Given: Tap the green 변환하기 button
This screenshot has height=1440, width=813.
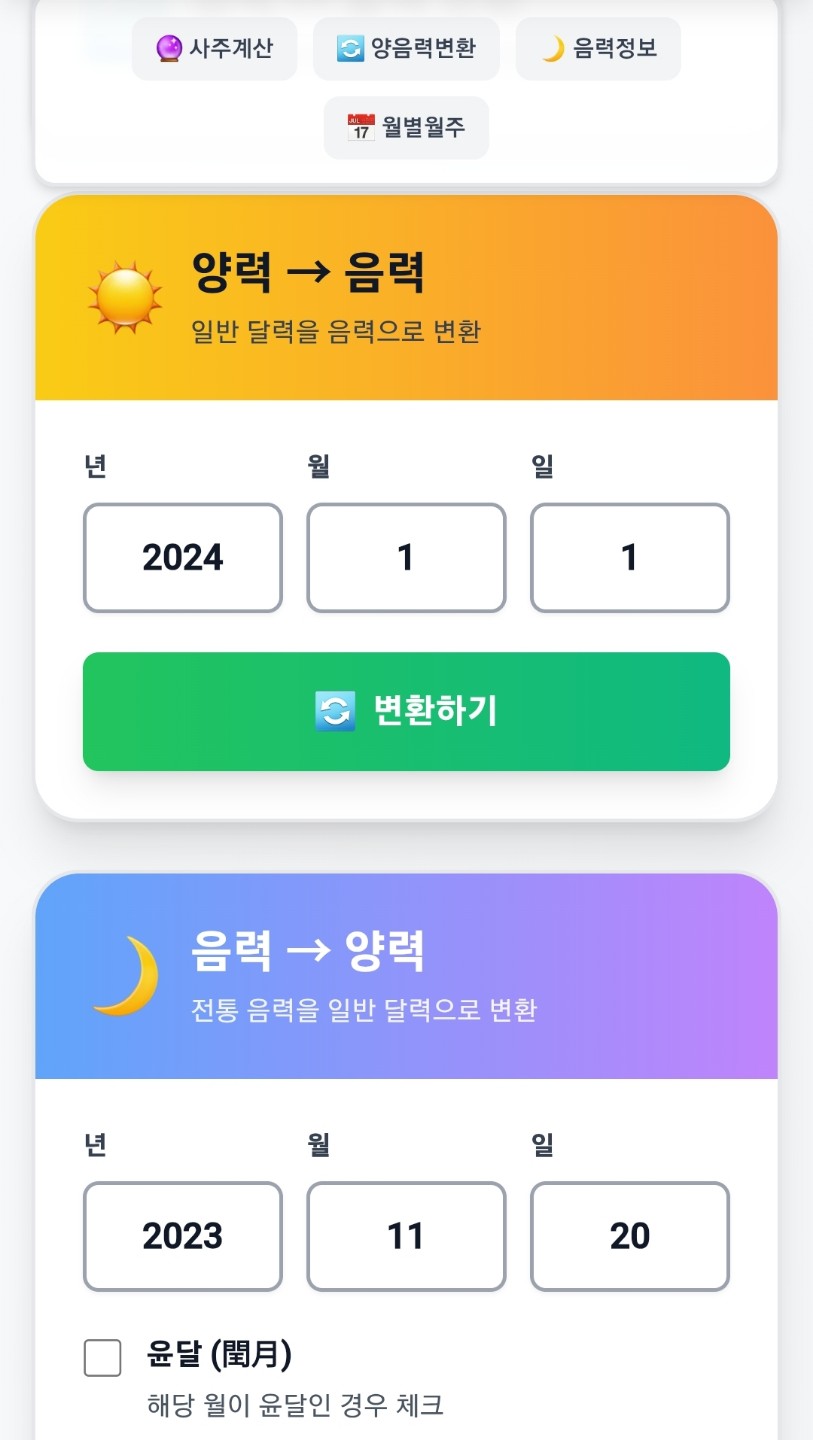Looking at the screenshot, I should [x=406, y=711].
